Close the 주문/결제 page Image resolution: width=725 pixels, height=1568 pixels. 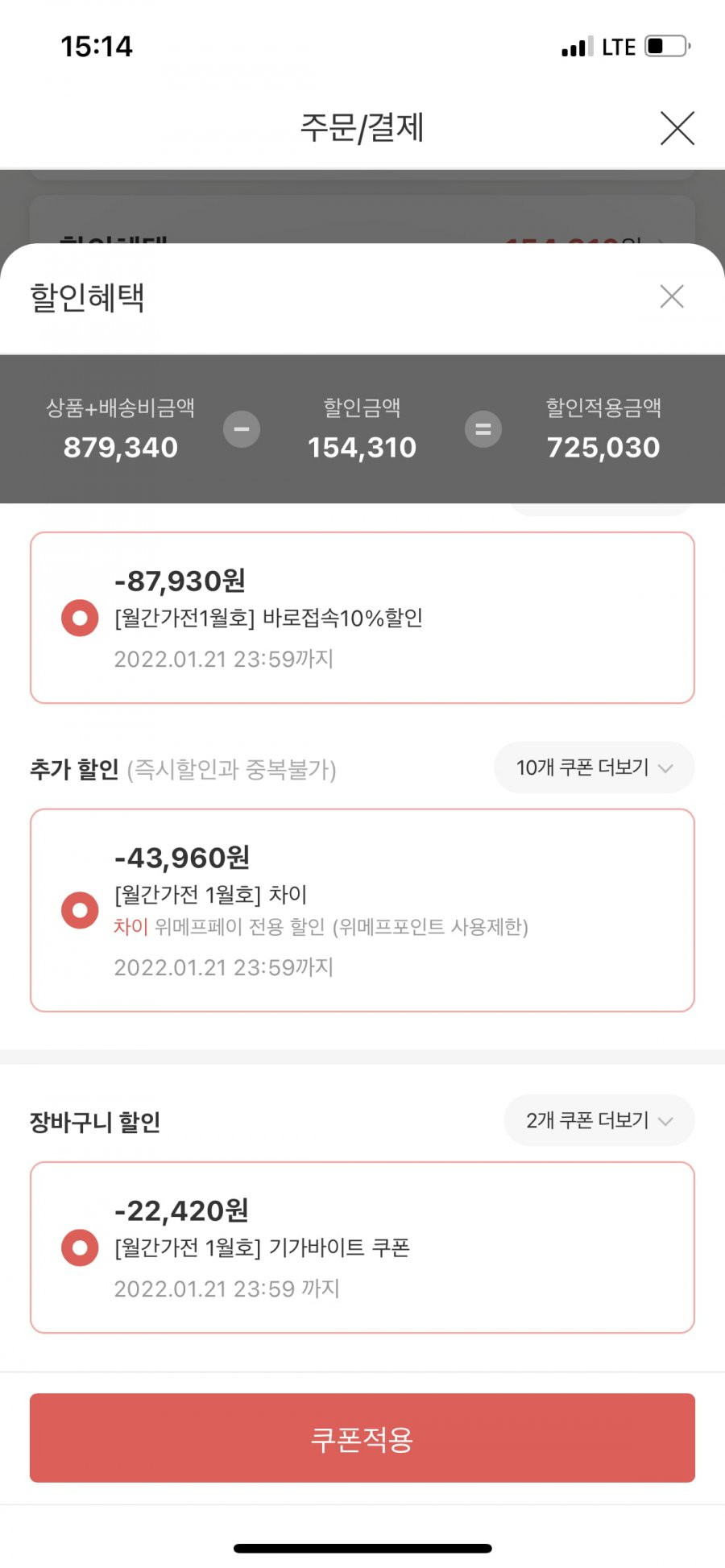(677, 128)
